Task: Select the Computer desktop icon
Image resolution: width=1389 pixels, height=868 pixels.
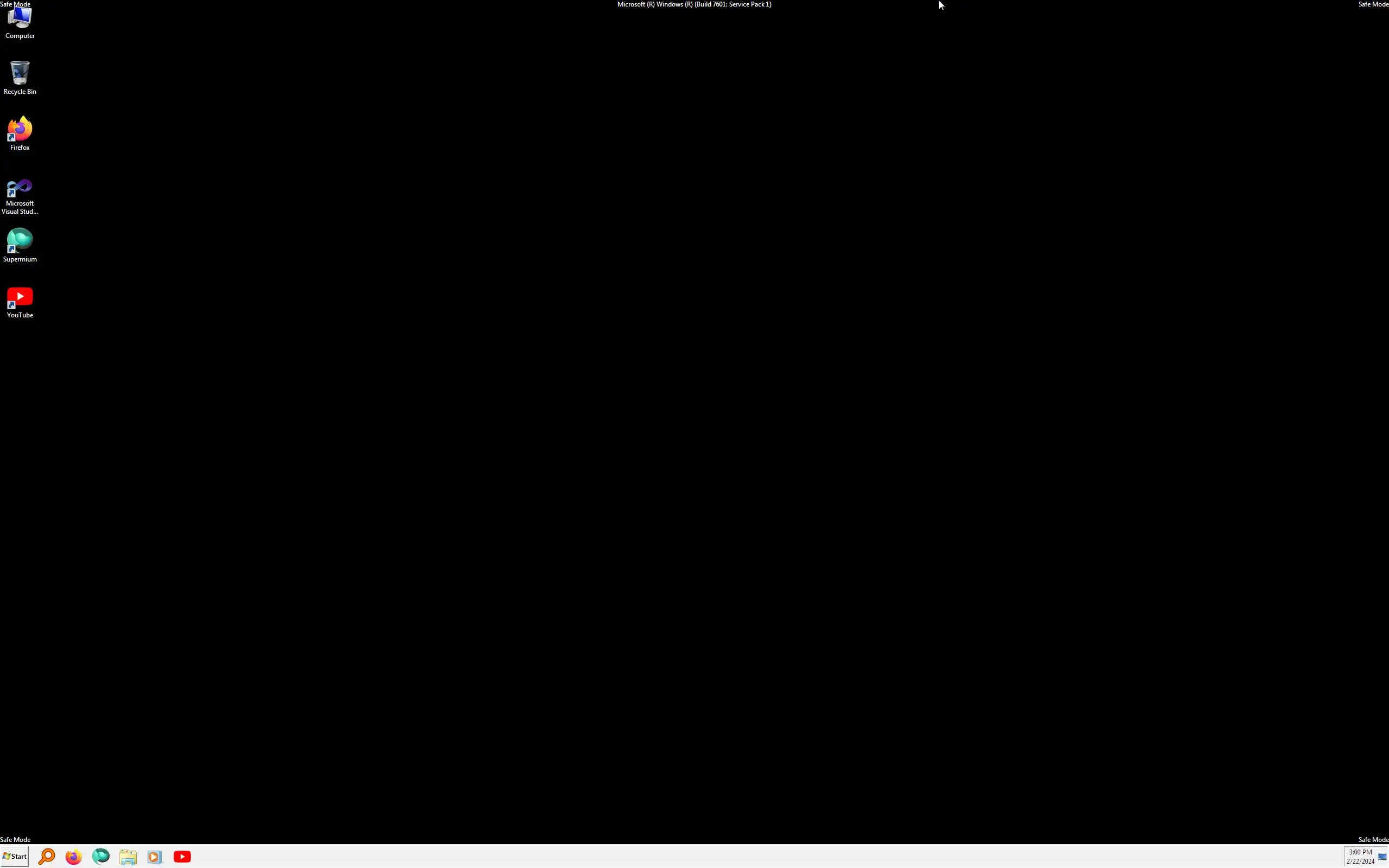Action: 20,22
